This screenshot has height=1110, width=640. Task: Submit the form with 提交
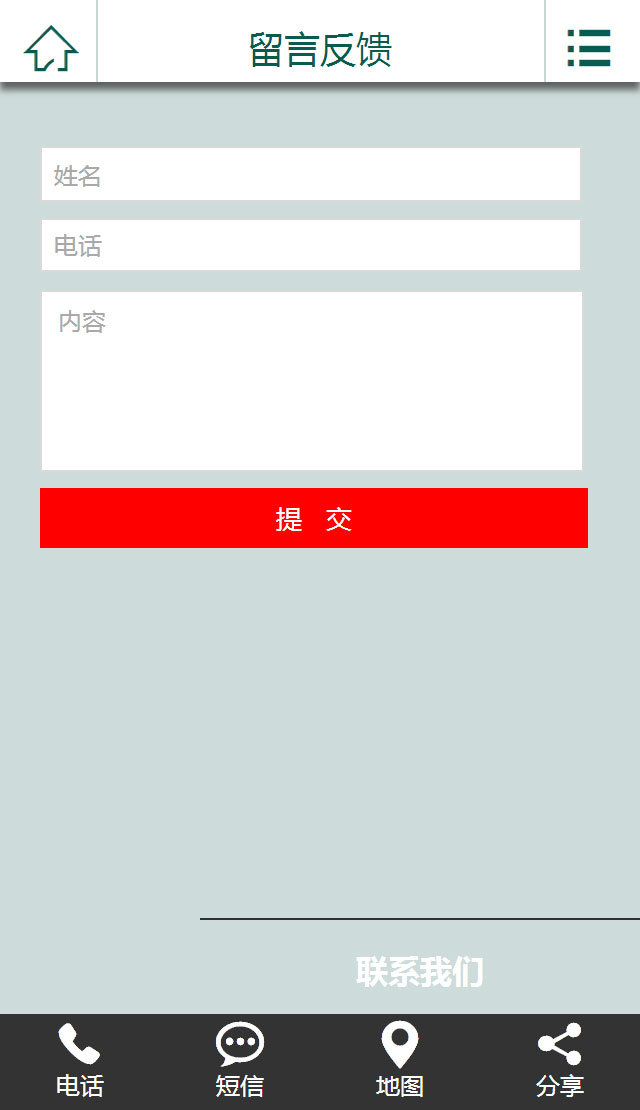314,518
